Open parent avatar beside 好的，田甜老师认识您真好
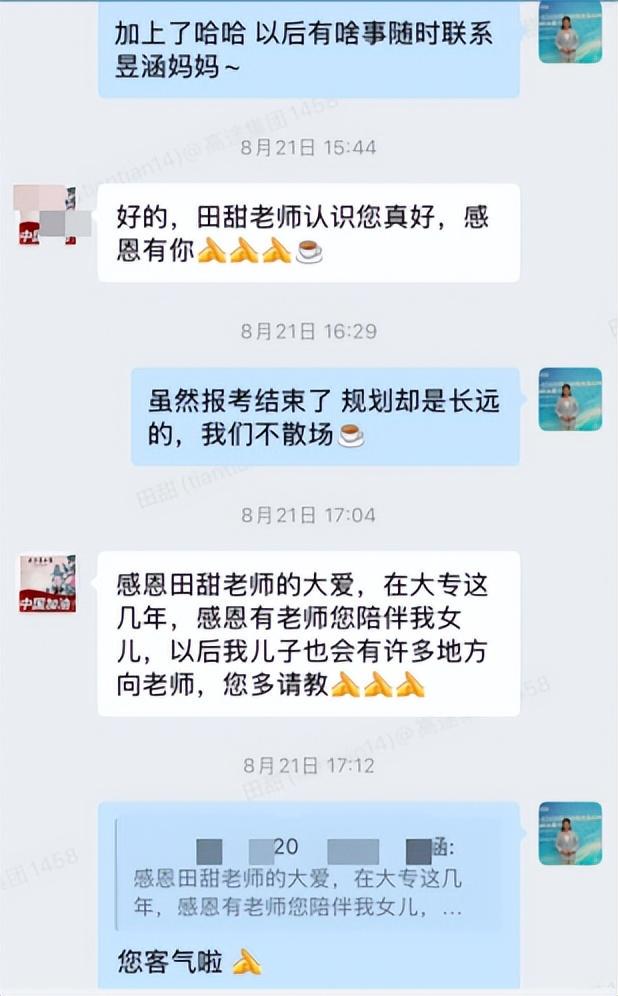Image resolution: width=618 pixels, height=996 pixels. coord(48,216)
